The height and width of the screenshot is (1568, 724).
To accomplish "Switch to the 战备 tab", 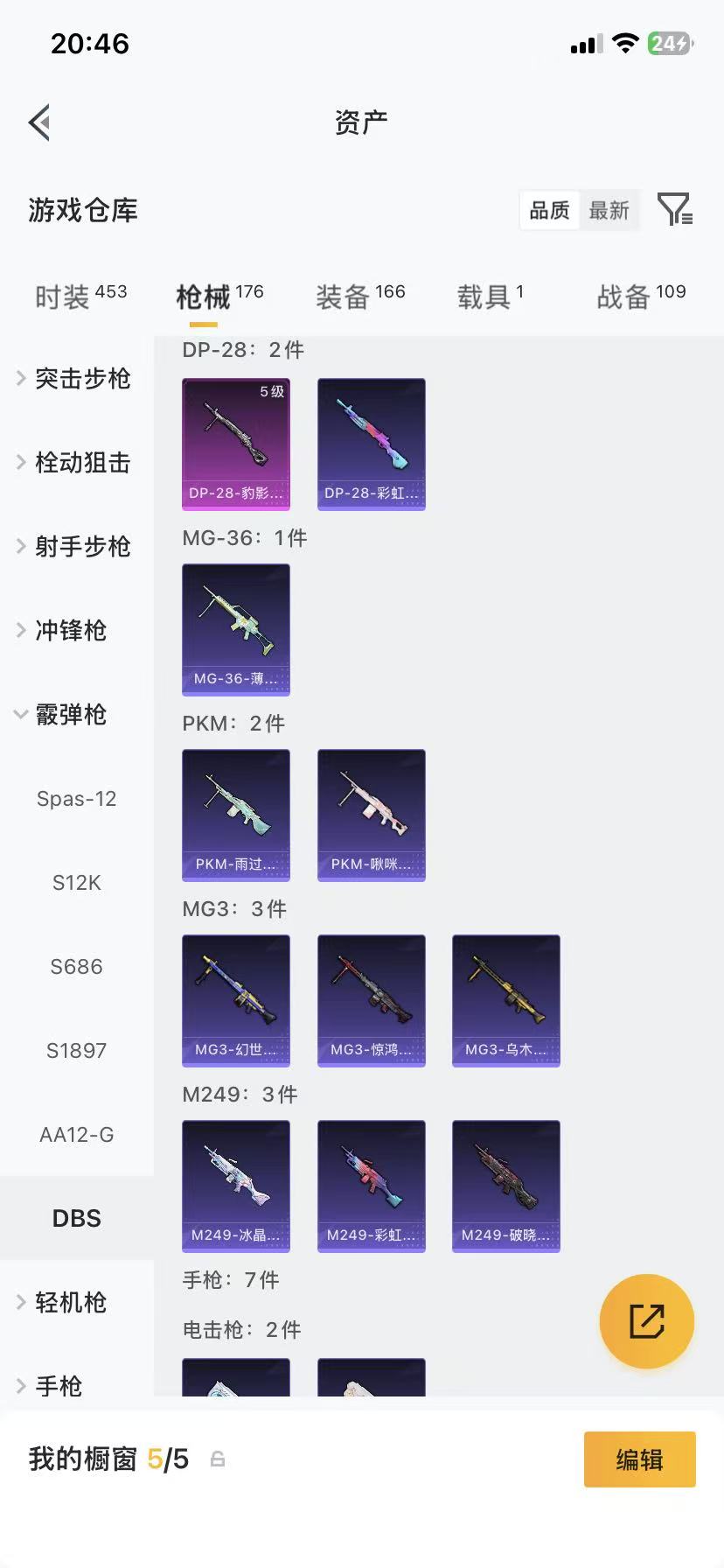I will 640,297.
